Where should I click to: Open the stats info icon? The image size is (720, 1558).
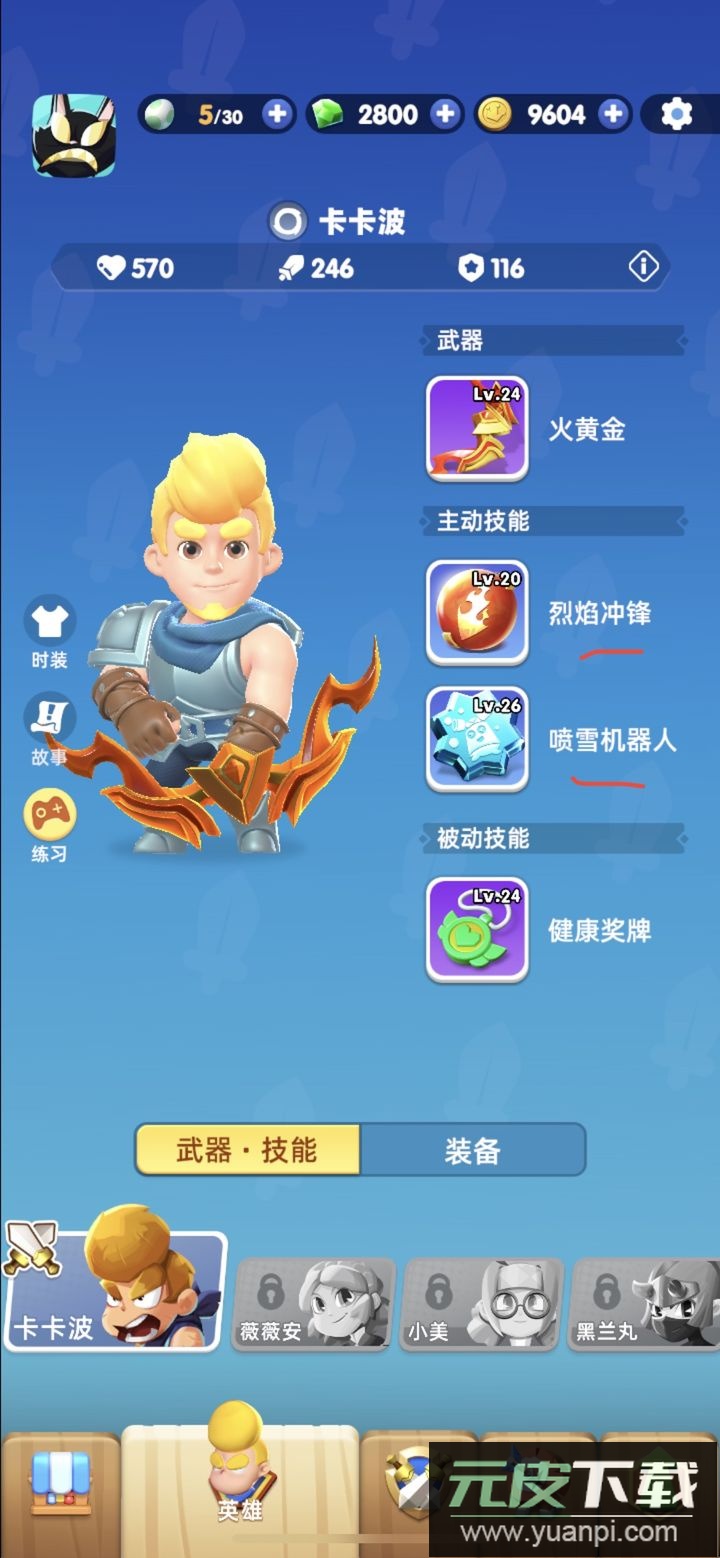644,267
